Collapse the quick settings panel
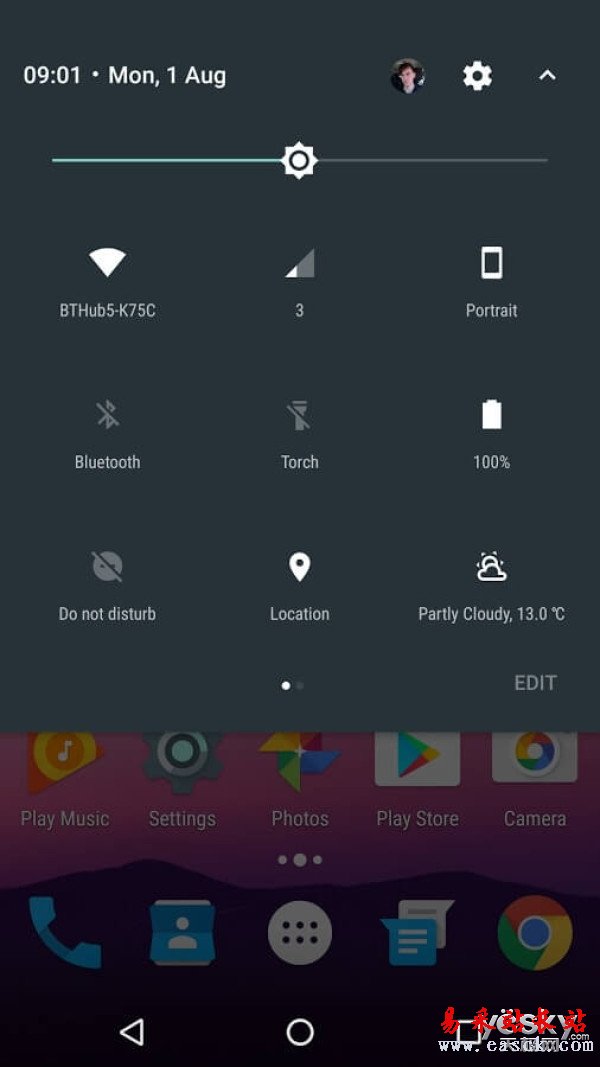 coord(548,76)
